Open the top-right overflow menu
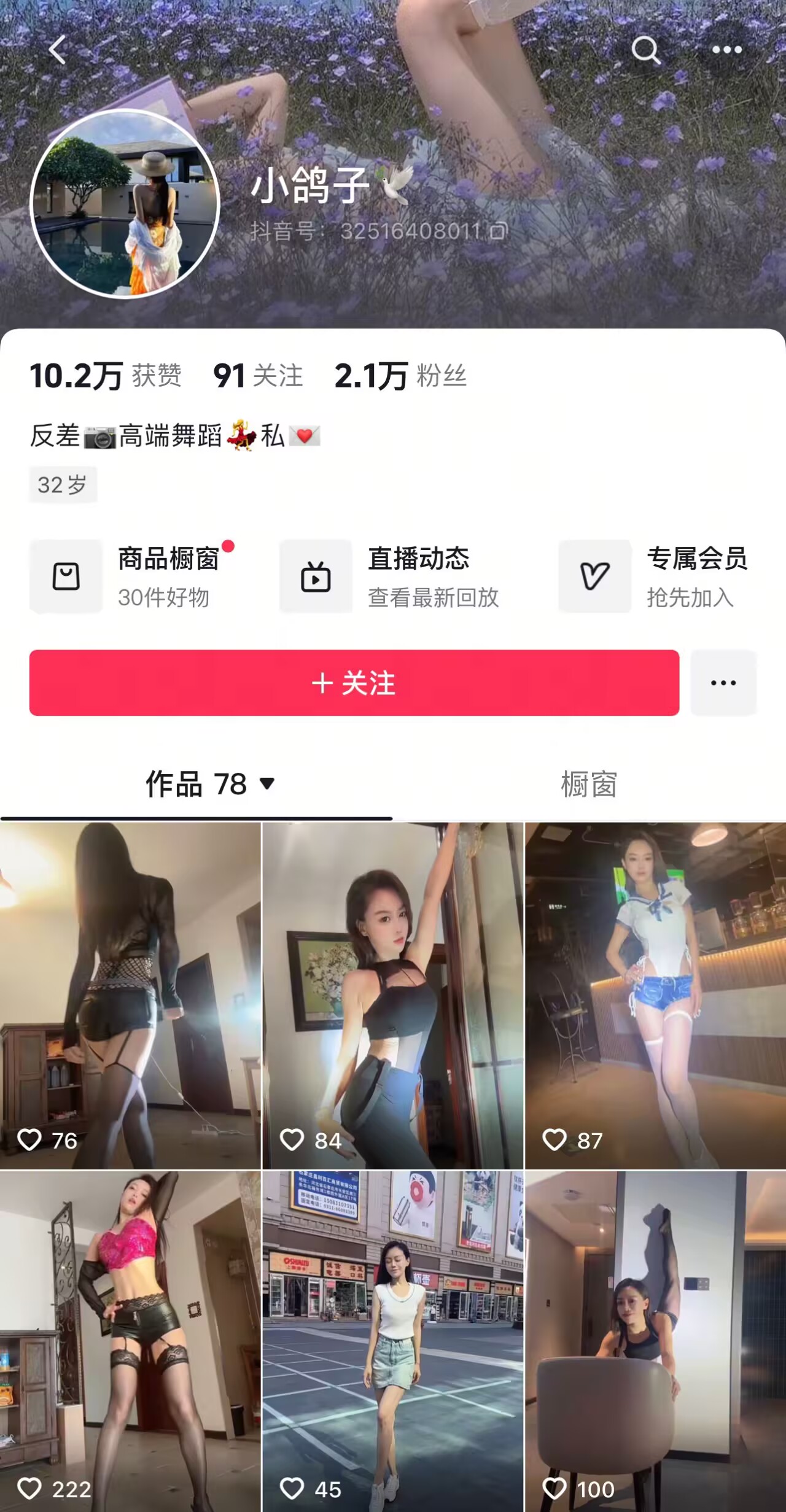 (x=726, y=50)
